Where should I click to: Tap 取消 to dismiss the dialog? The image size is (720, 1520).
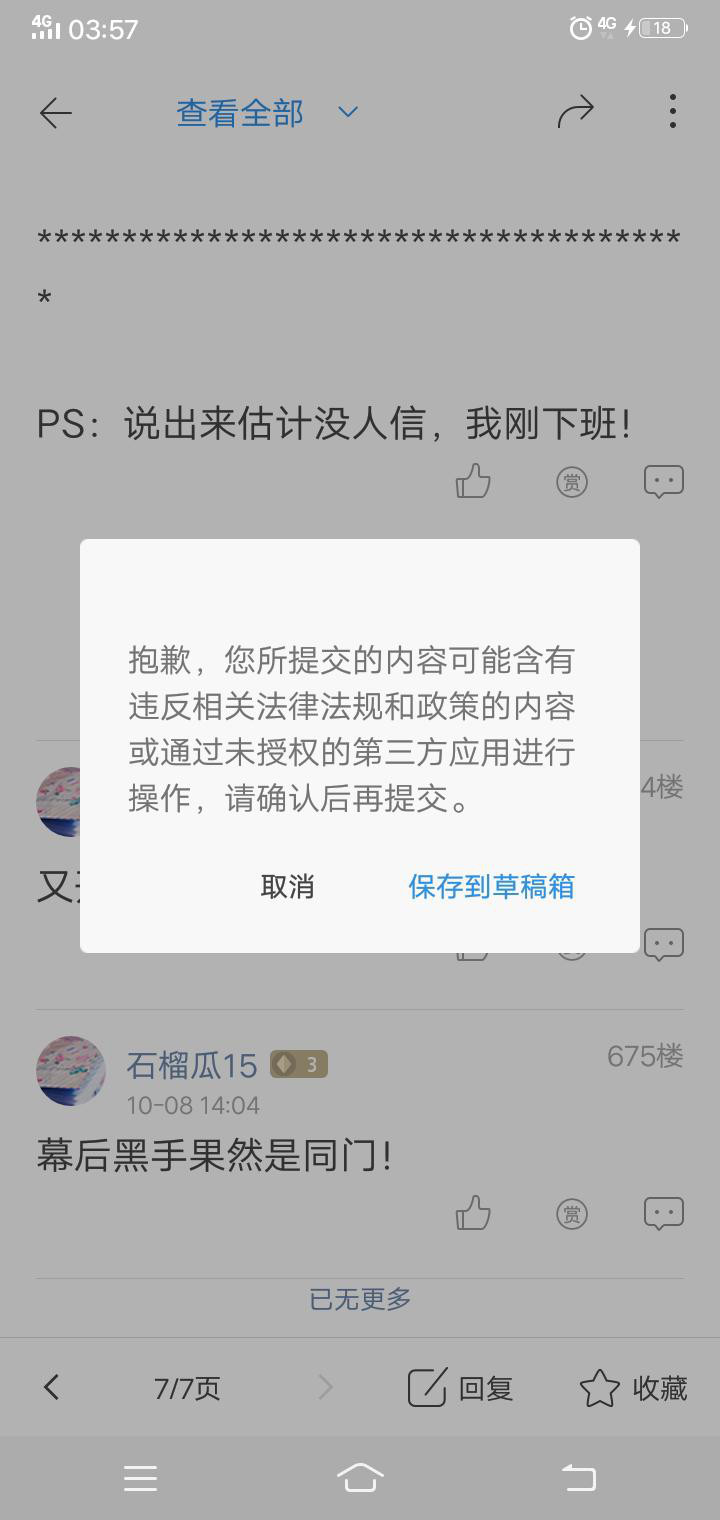287,886
